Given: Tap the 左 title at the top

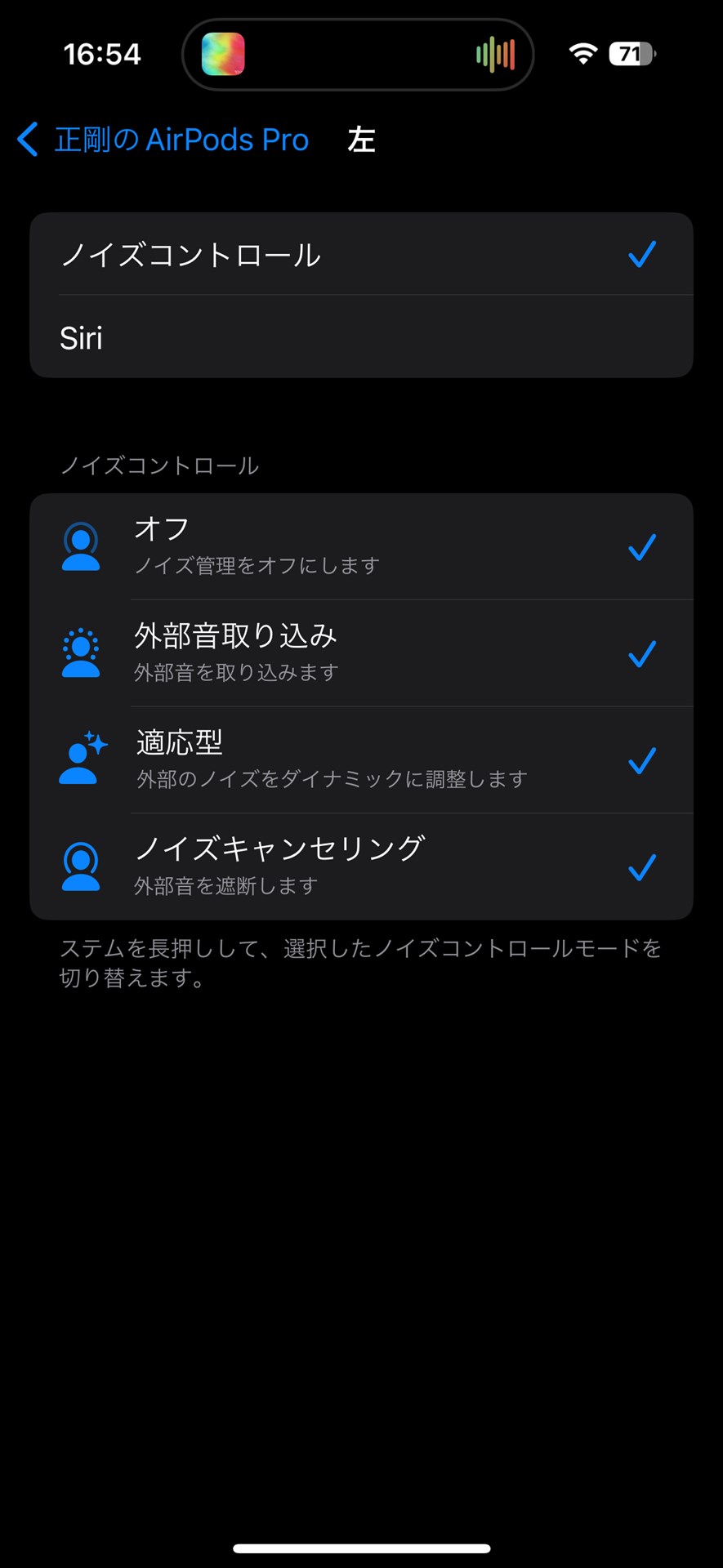Looking at the screenshot, I should (360, 140).
